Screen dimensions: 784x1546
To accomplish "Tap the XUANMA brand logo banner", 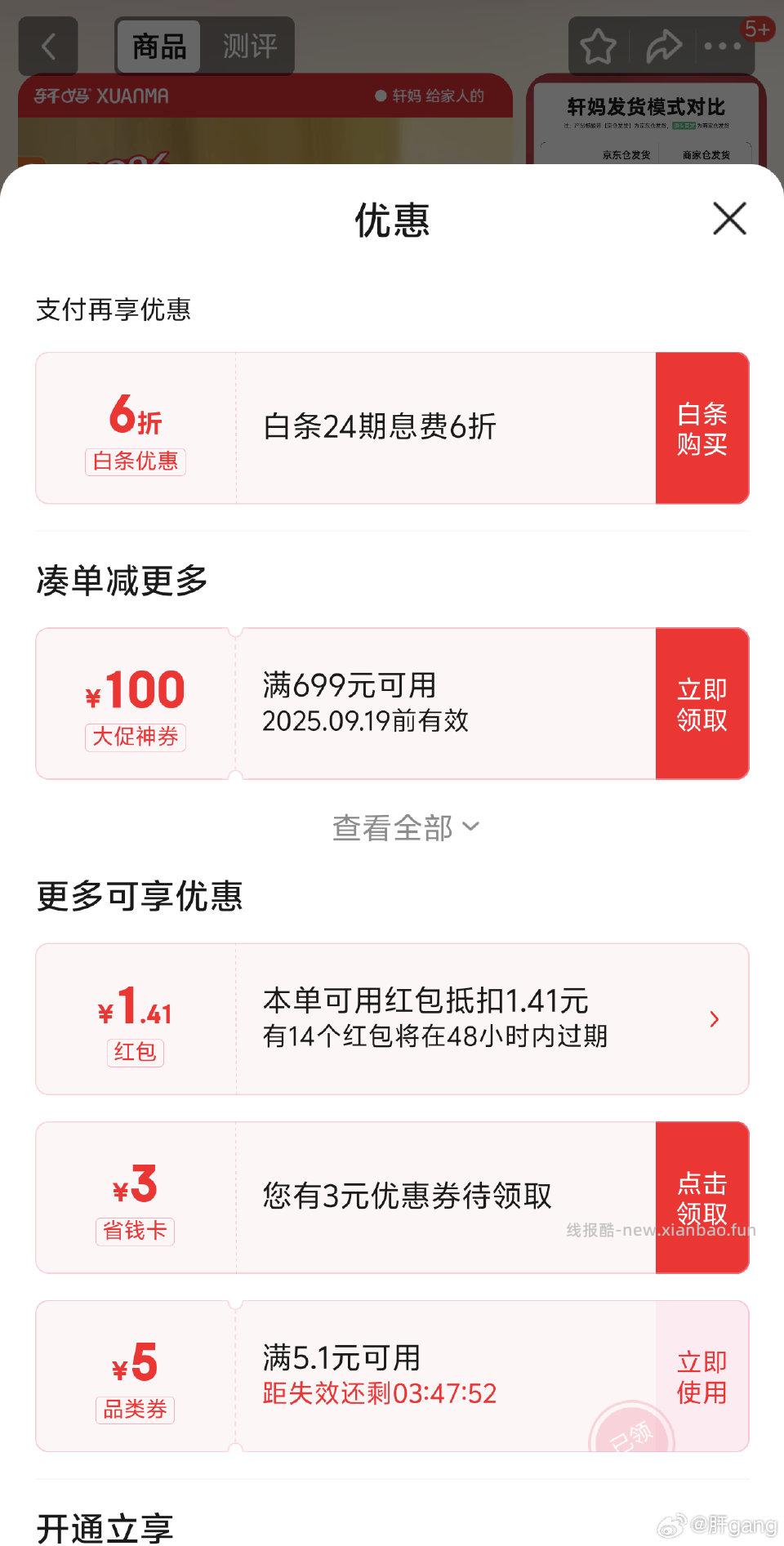I will [x=104, y=96].
